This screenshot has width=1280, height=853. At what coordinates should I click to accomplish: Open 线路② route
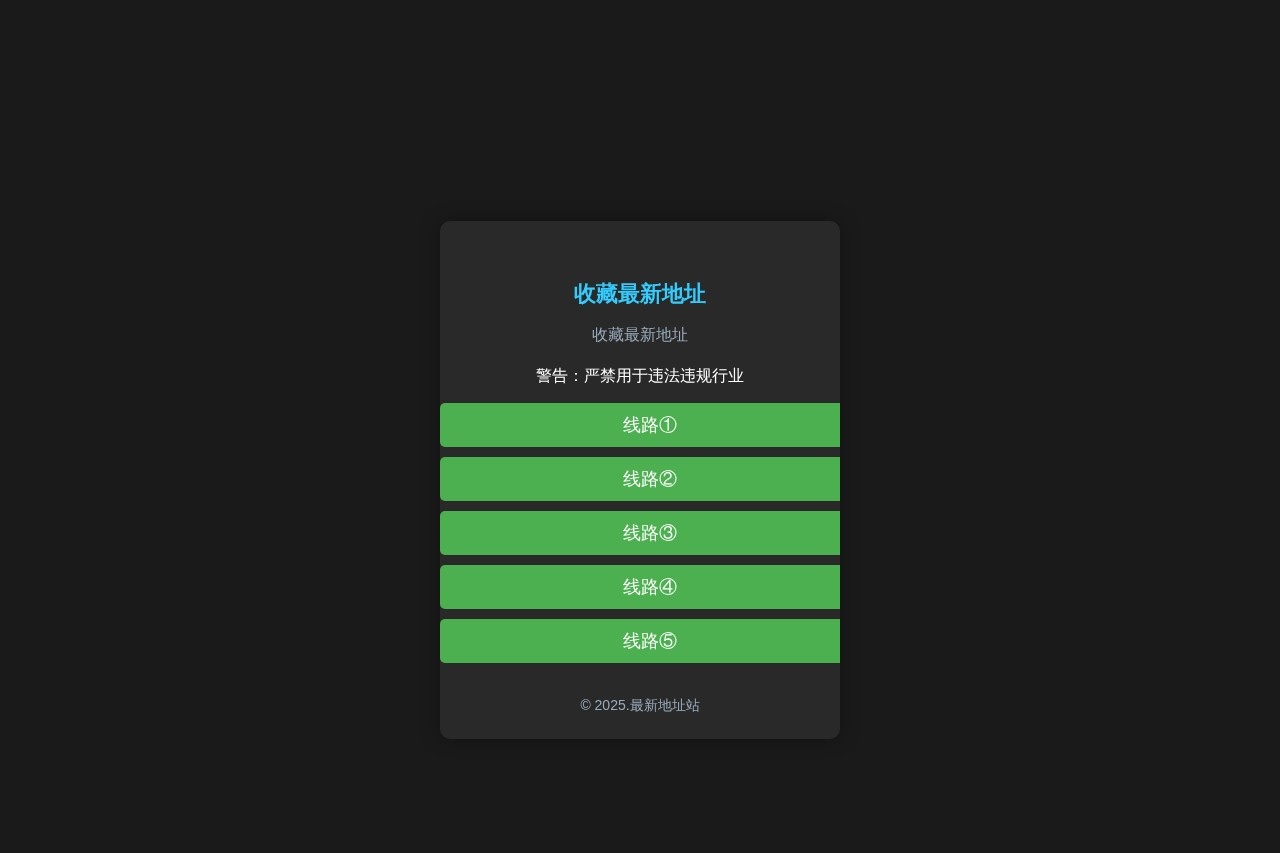tap(640, 479)
